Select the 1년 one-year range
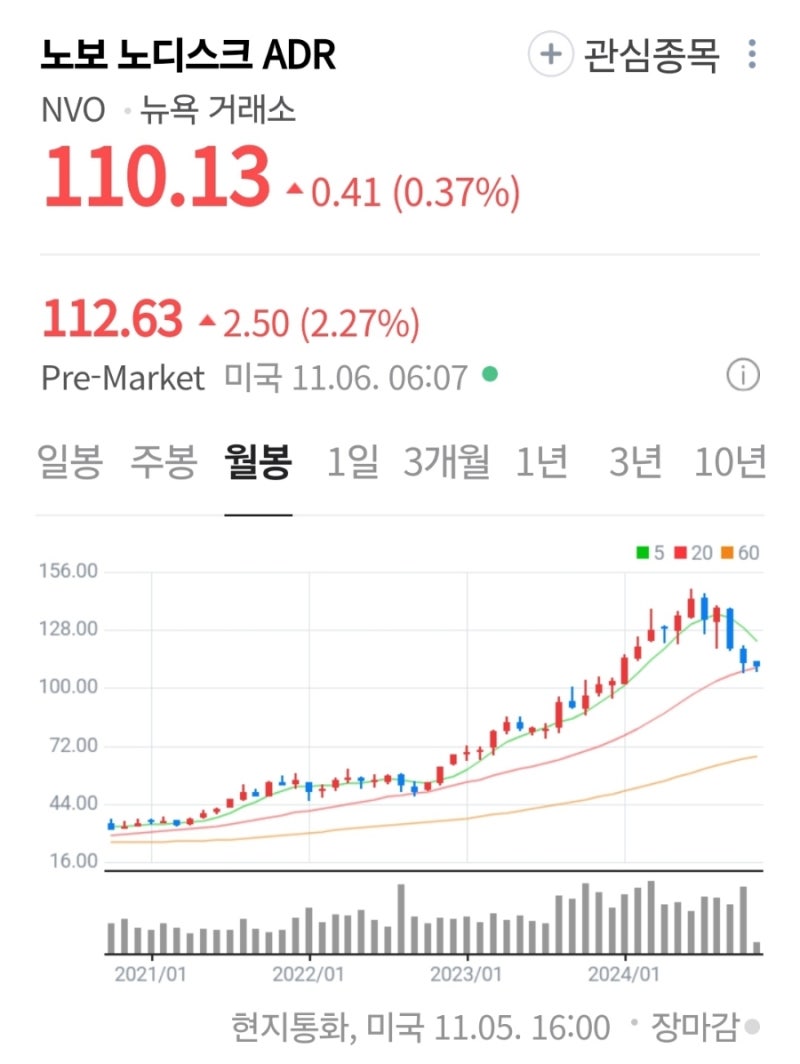800x1064 pixels. 541,460
